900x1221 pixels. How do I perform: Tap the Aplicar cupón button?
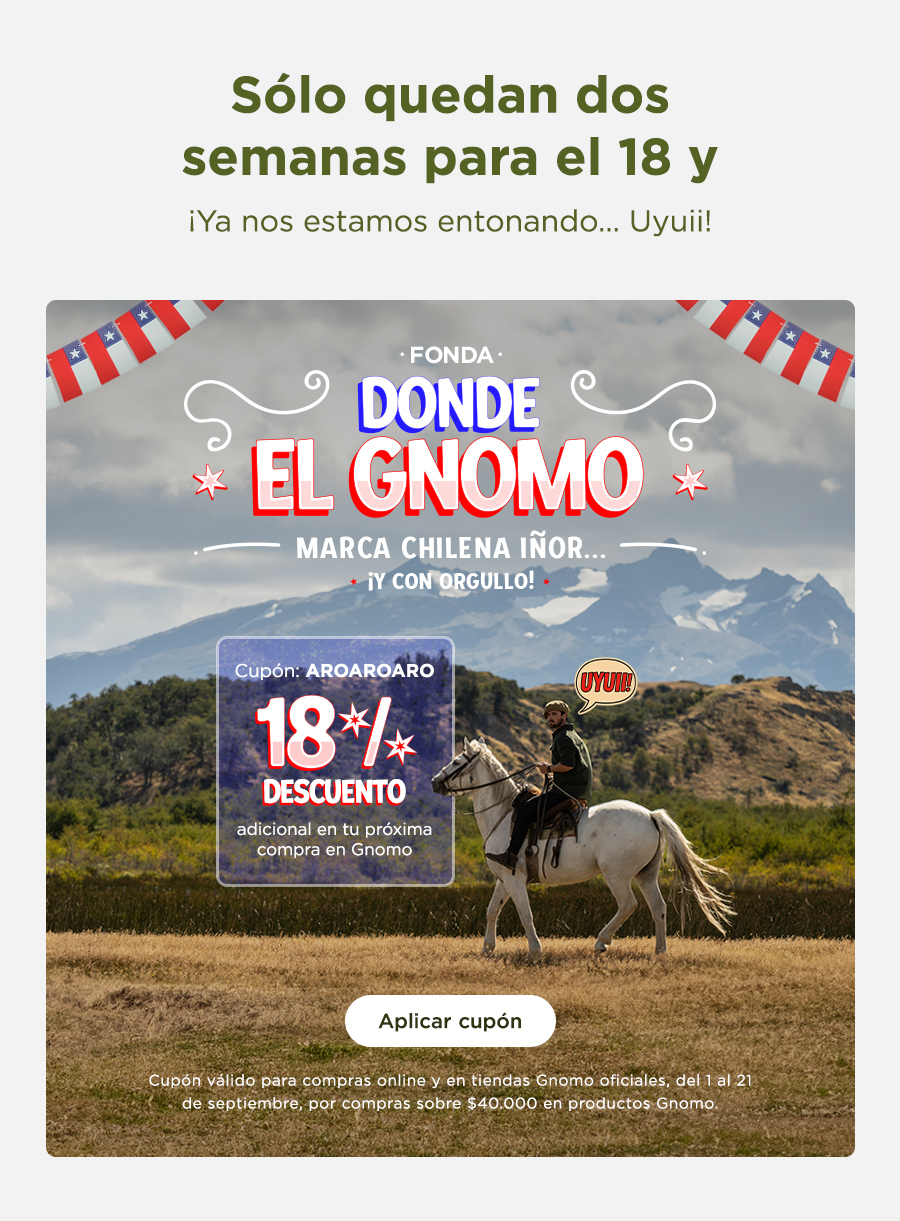click(x=450, y=1021)
